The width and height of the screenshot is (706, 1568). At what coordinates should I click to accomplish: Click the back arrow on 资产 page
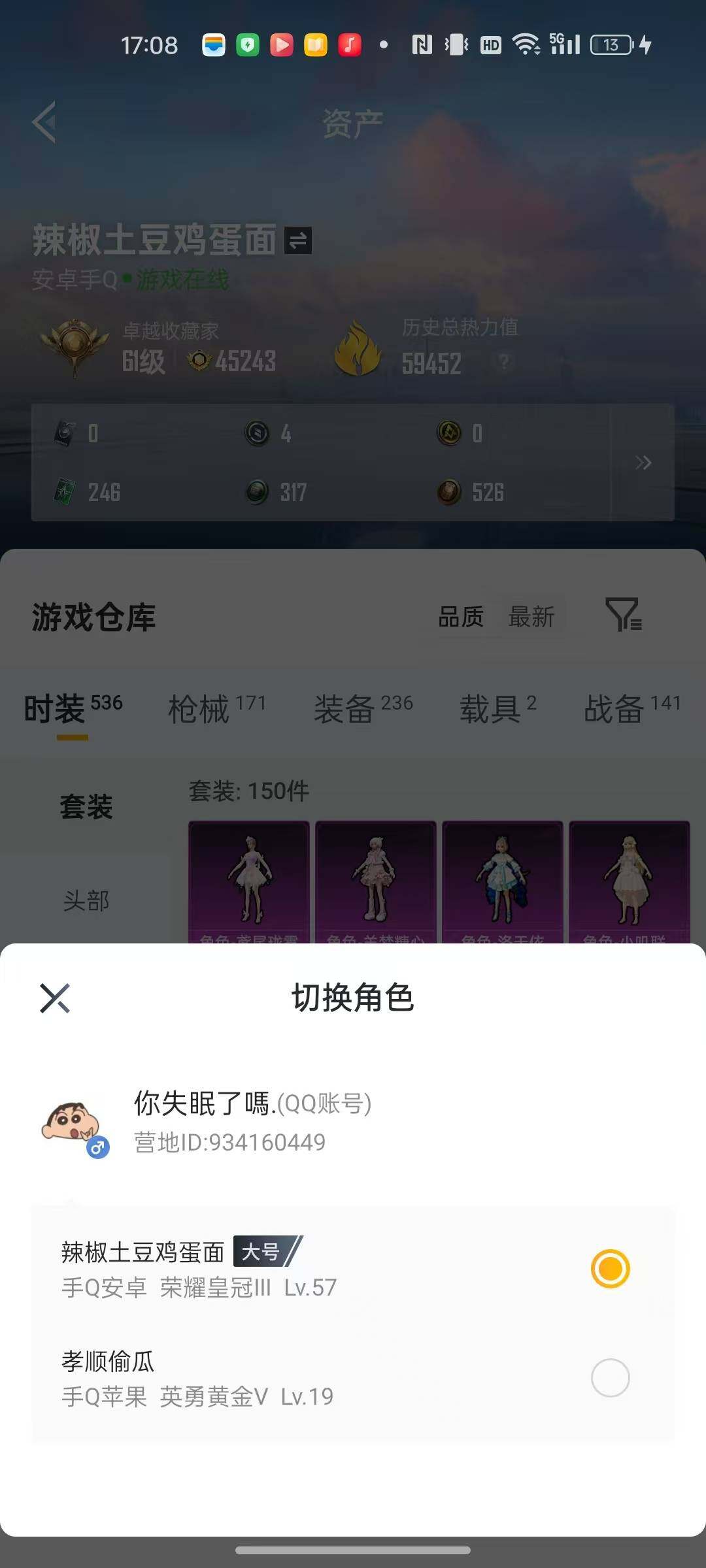pos(43,123)
